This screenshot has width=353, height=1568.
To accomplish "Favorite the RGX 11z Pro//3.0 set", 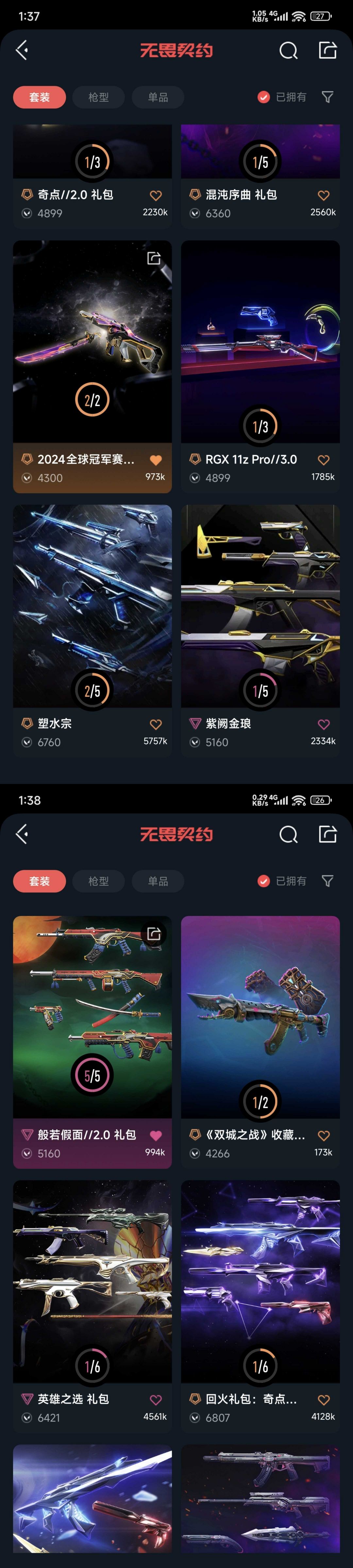I will point(324,460).
